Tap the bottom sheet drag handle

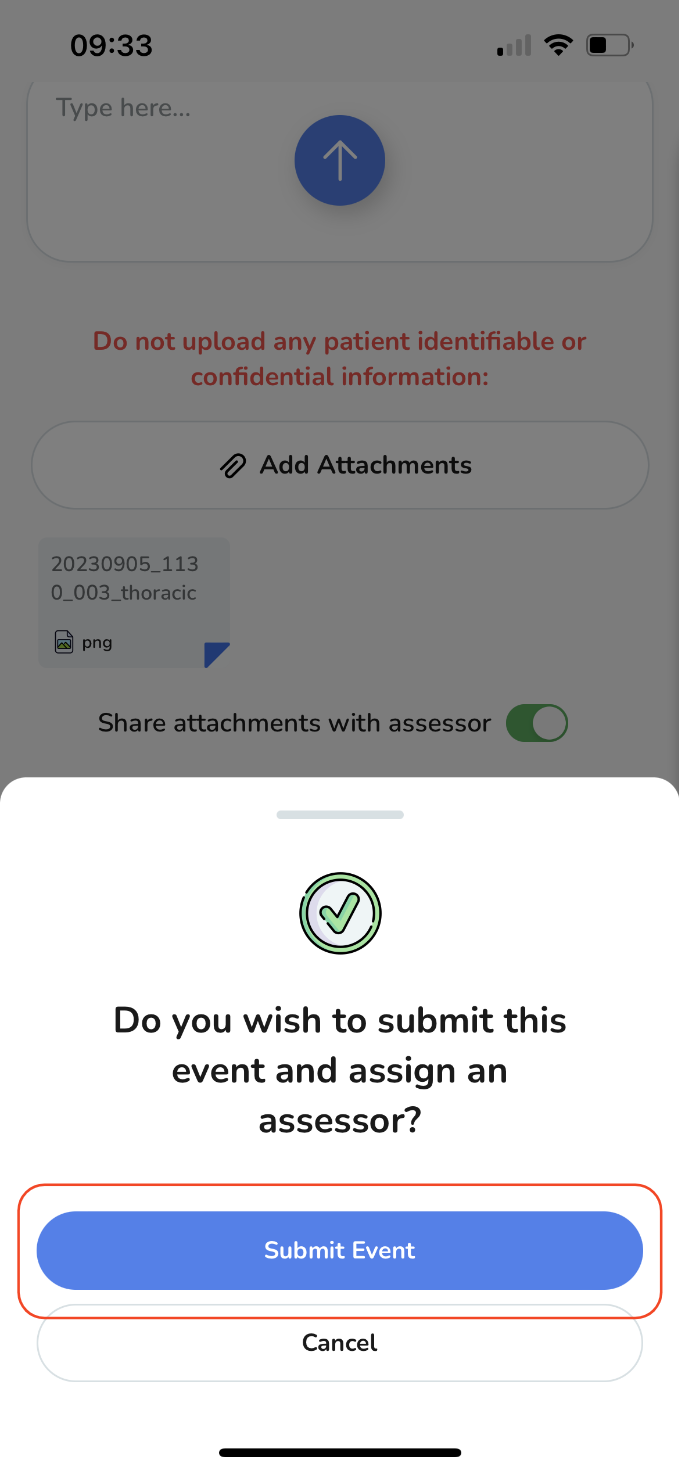point(340,815)
